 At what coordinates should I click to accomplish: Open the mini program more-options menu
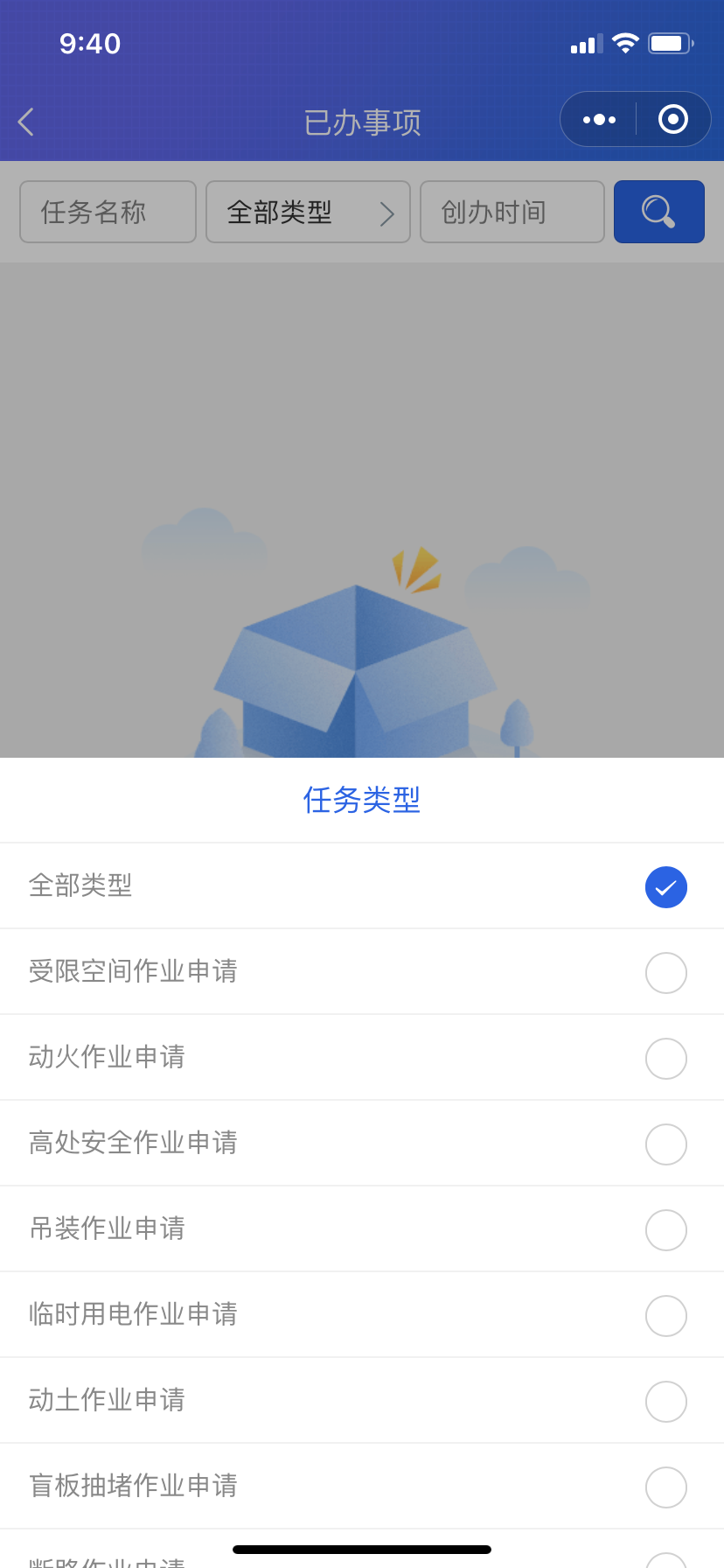(599, 120)
